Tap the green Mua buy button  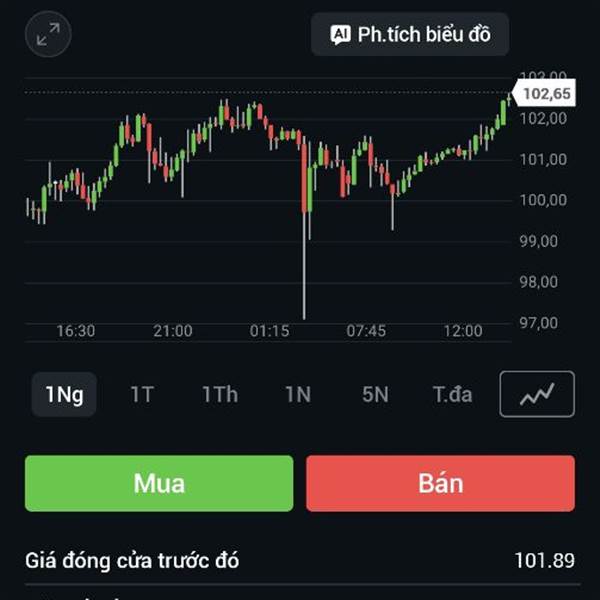click(x=159, y=483)
